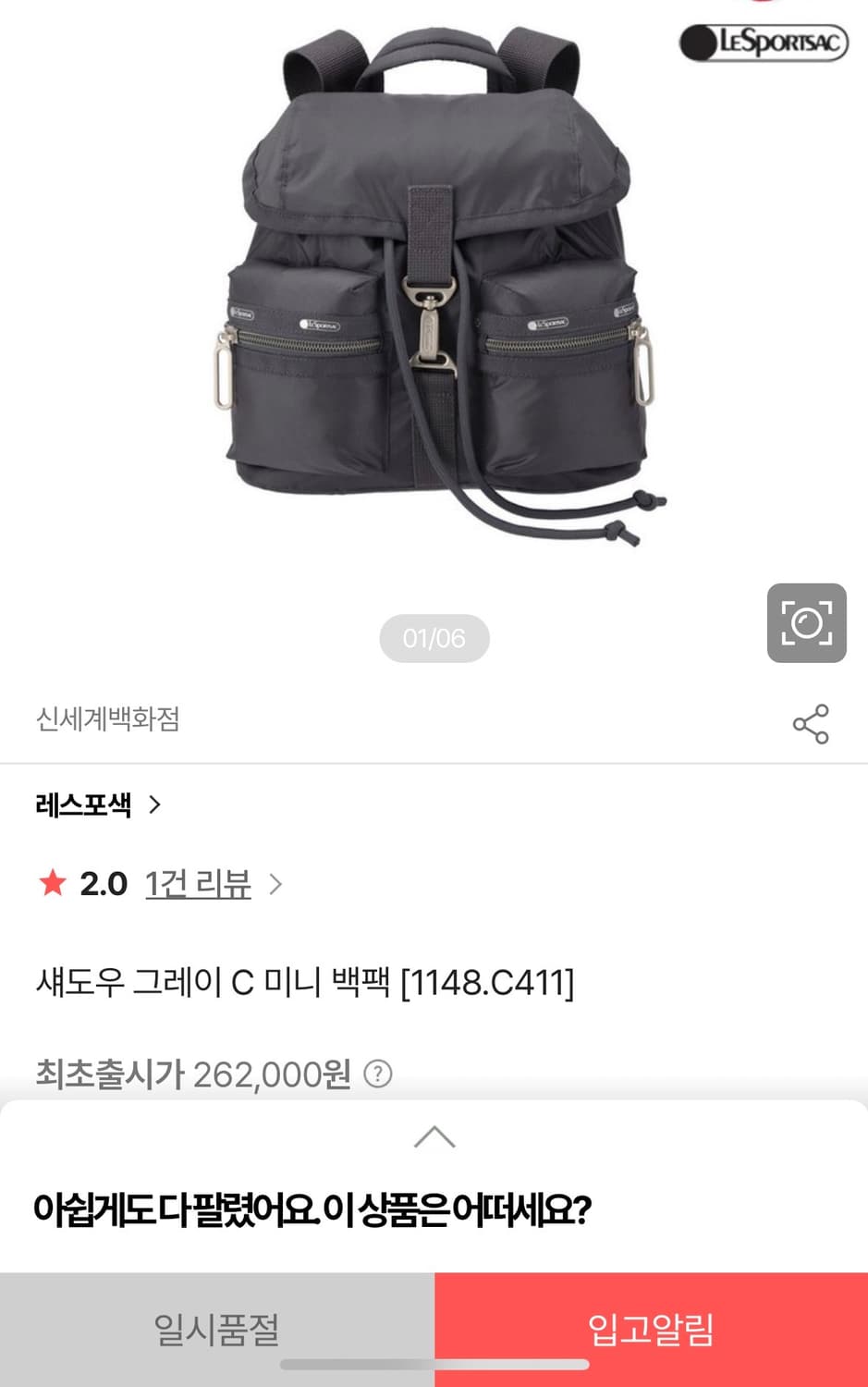The height and width of the screenshot is (1387, 868).
Task: Click the 01/06 image counter
Action: click(x=434, y=637)
